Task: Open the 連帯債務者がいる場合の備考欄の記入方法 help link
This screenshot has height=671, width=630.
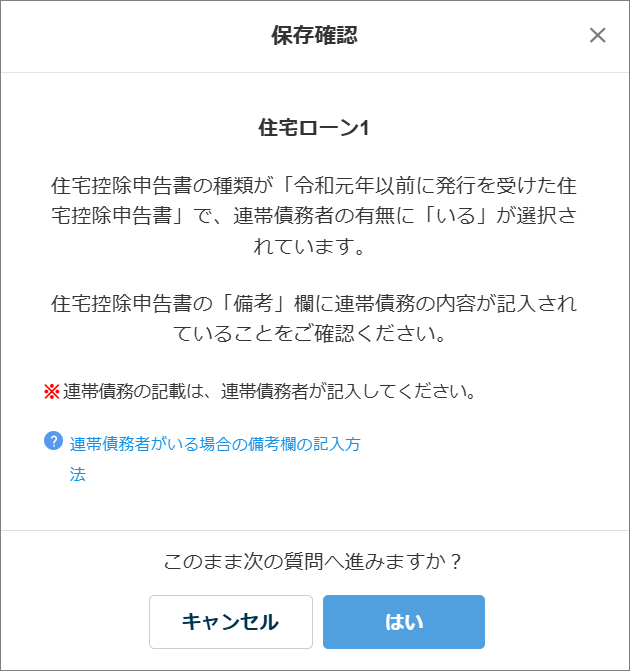Action: tap(214, 445)
